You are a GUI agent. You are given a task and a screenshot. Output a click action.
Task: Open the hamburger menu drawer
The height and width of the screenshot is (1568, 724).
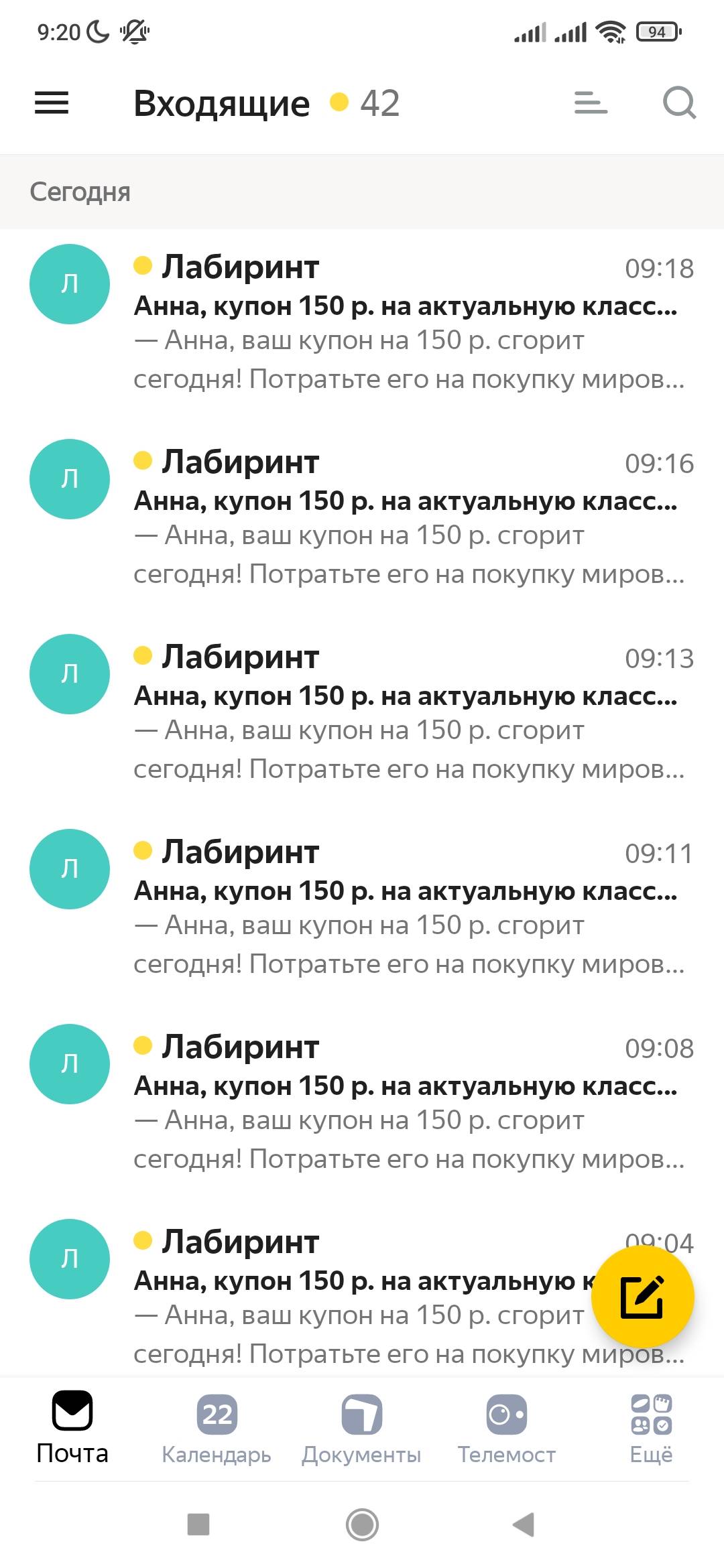tap(52, 103)
